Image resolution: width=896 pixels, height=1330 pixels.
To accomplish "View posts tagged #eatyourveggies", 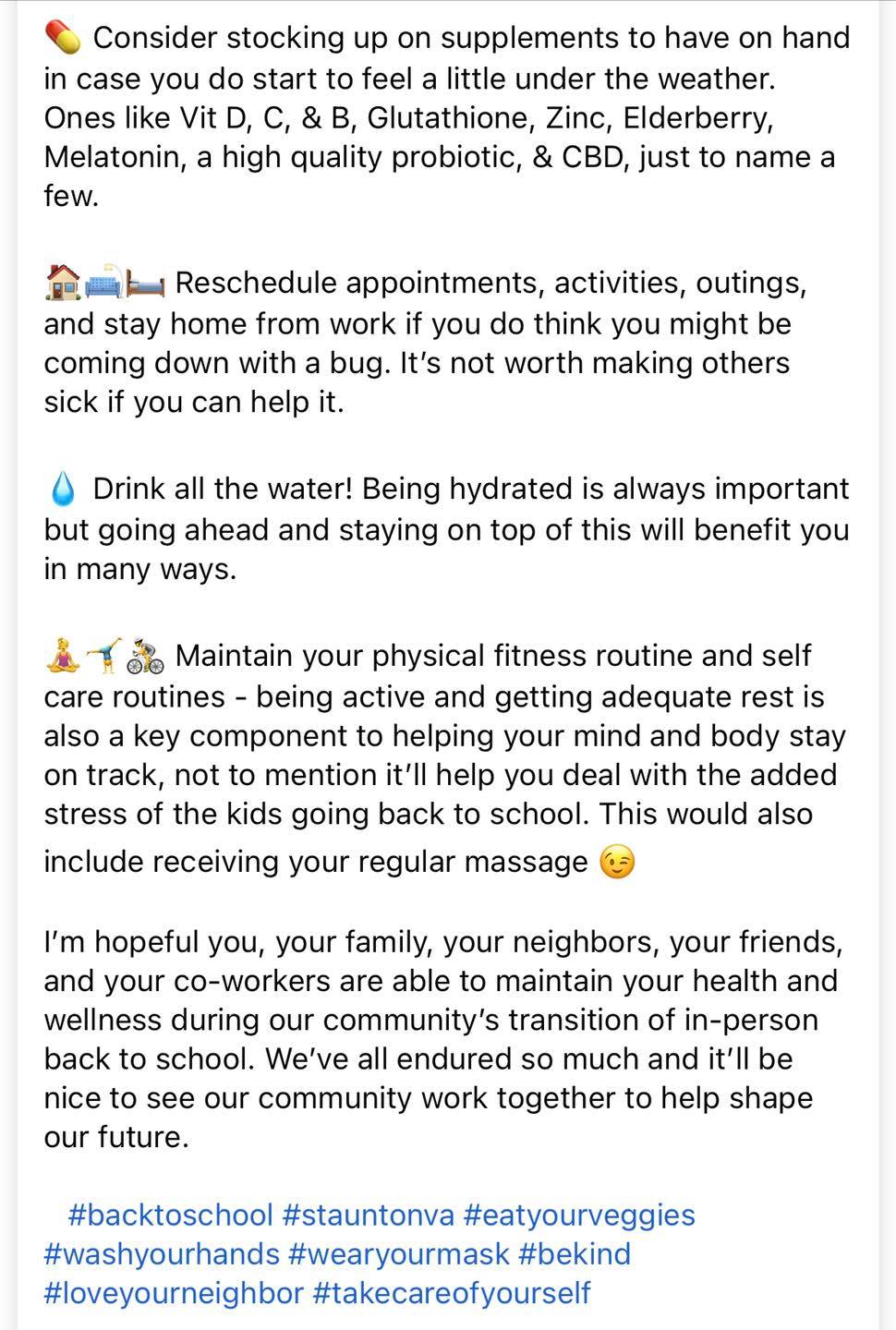I will [578, 1215].
